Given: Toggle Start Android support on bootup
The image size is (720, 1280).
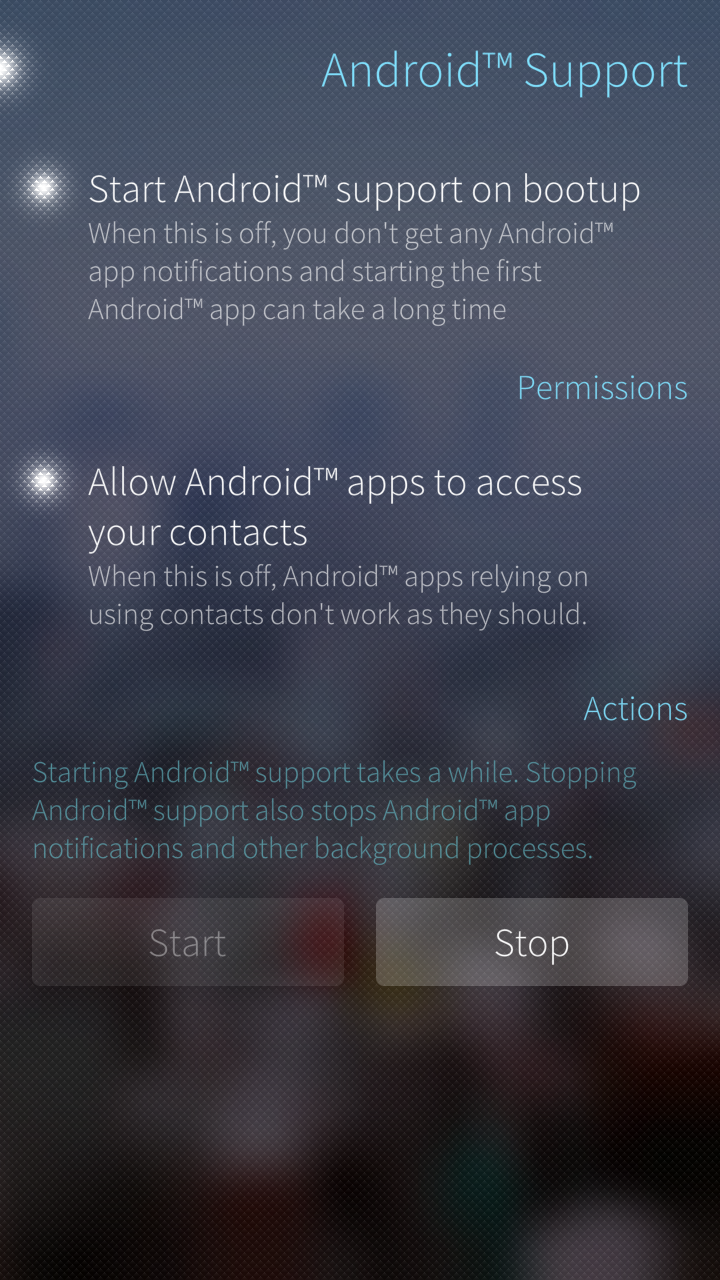Looking at the screenshot, I should (x=360, y=245).
